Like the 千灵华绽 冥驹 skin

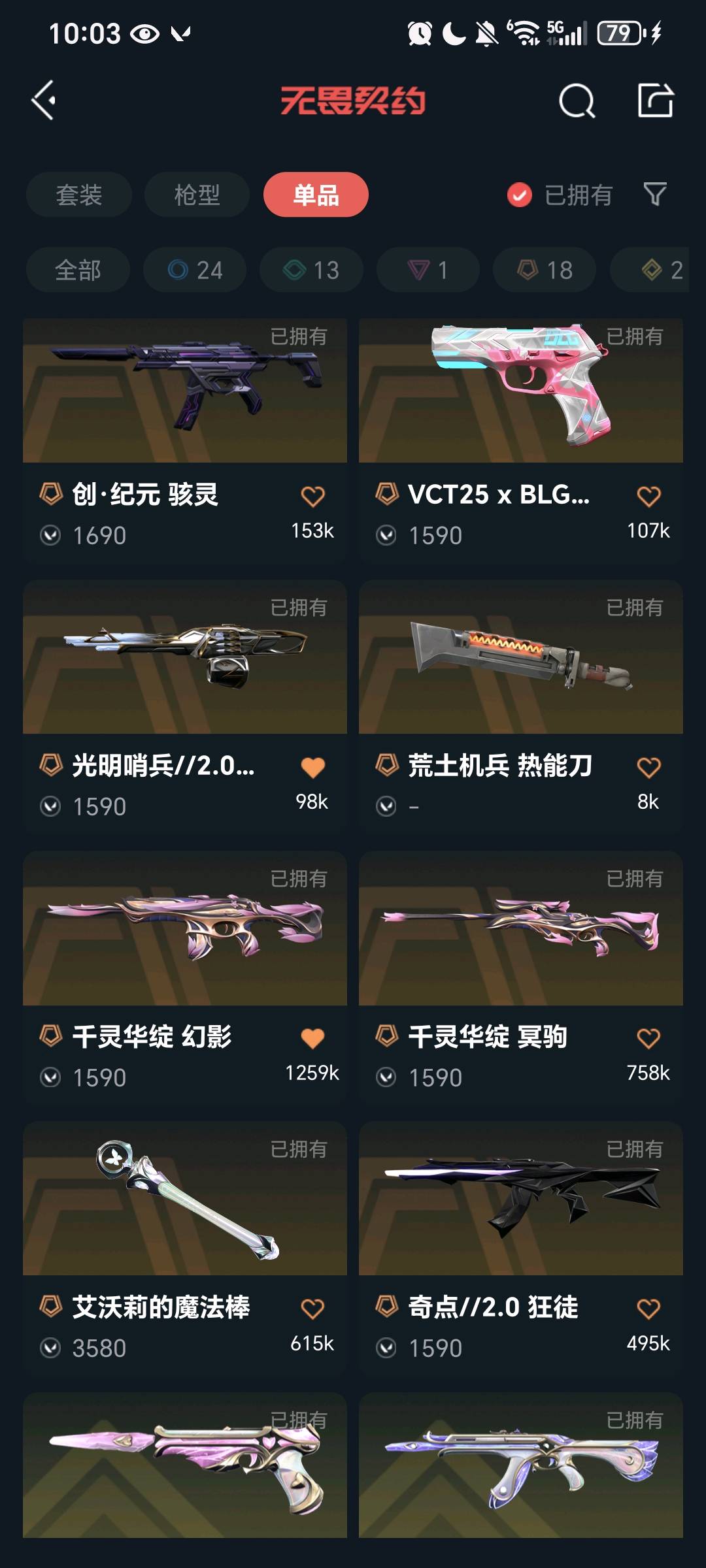click(648, 1038)
